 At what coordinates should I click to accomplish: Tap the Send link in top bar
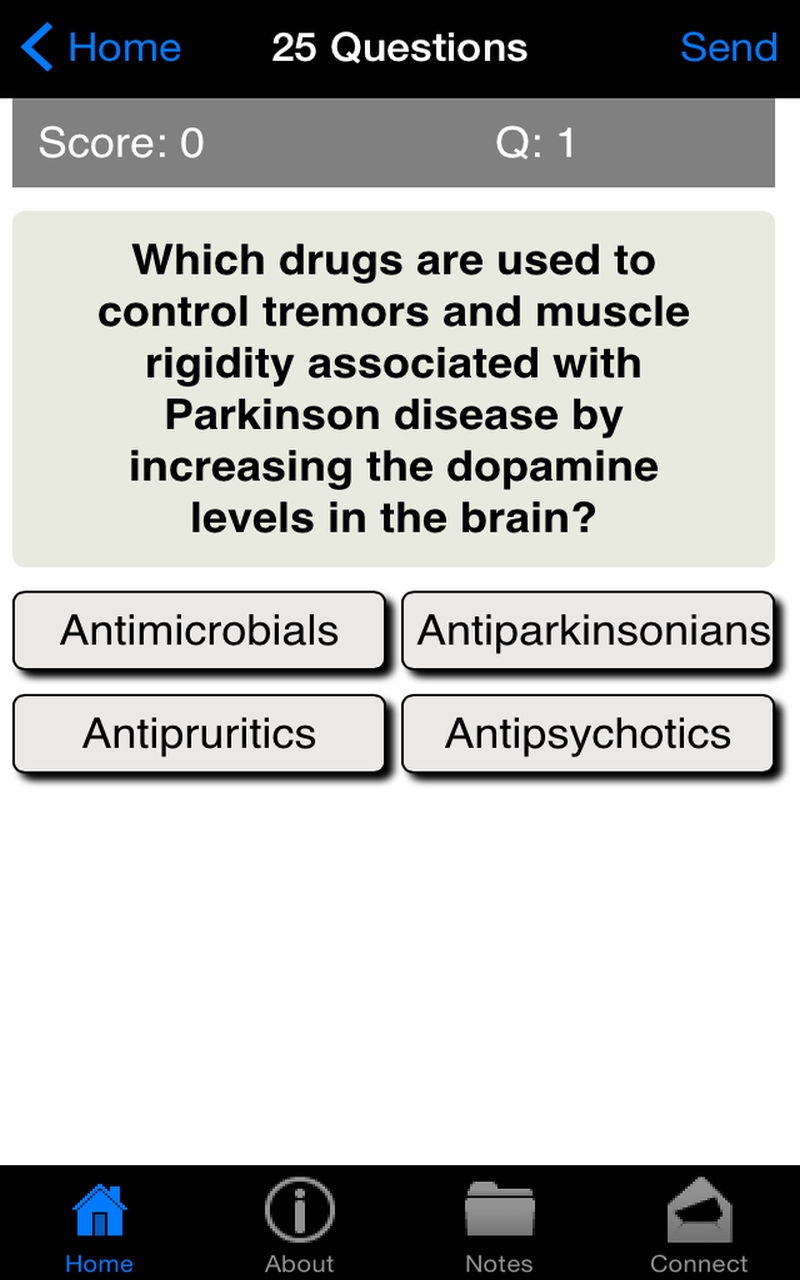click(x=729, y=47)
